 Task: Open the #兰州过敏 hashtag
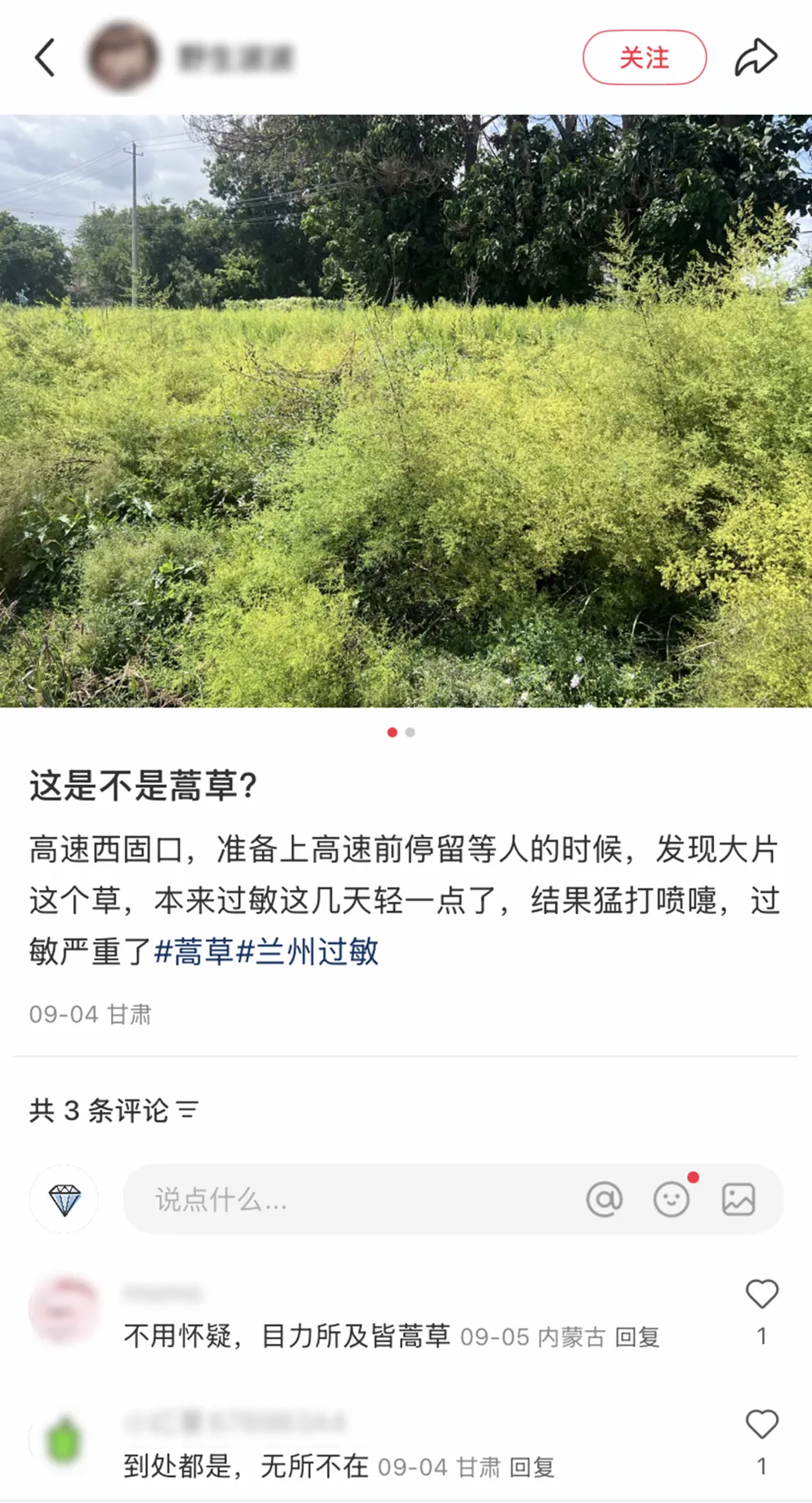click(308, 952)
